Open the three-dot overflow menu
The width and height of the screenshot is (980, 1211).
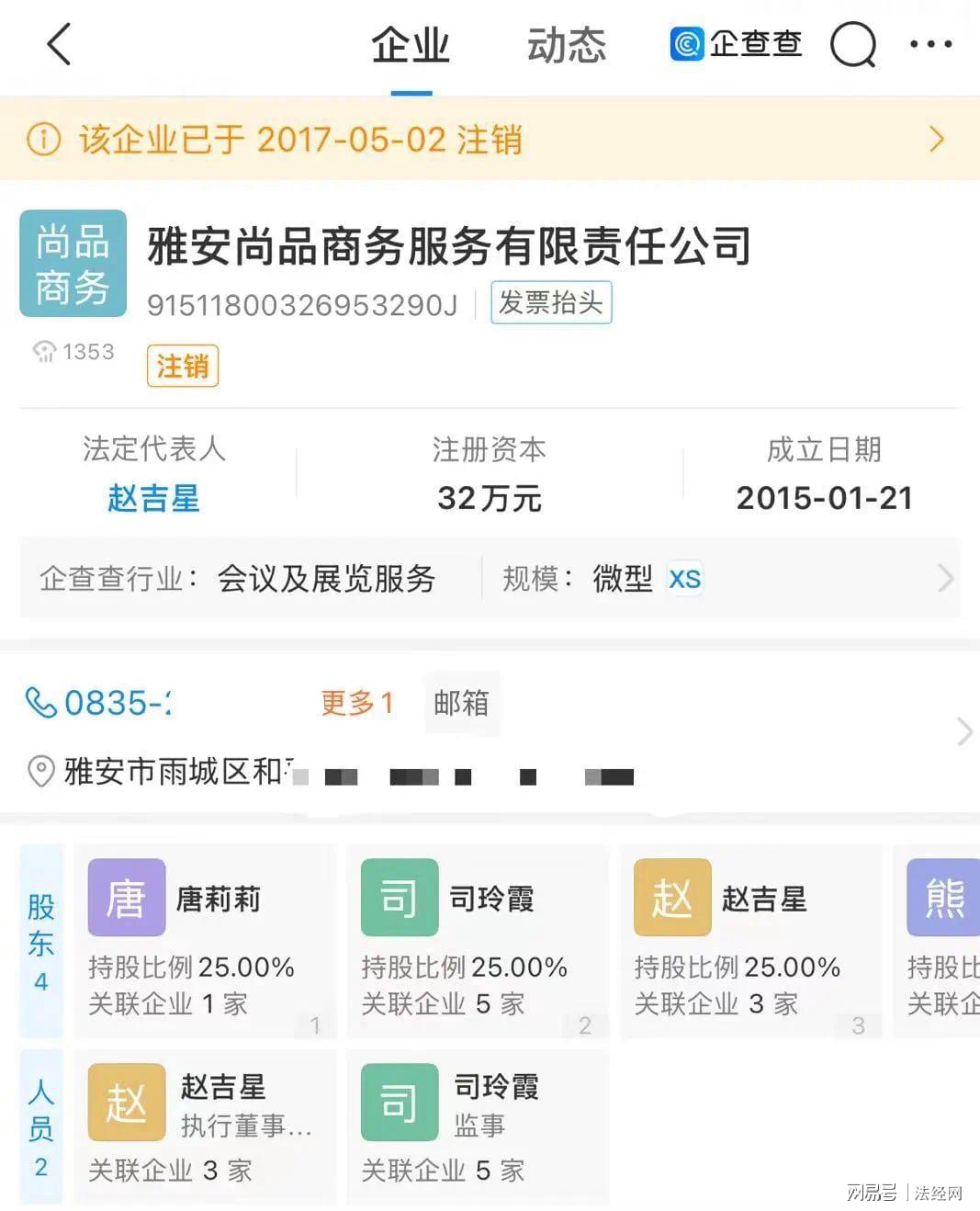pos(930,44)
